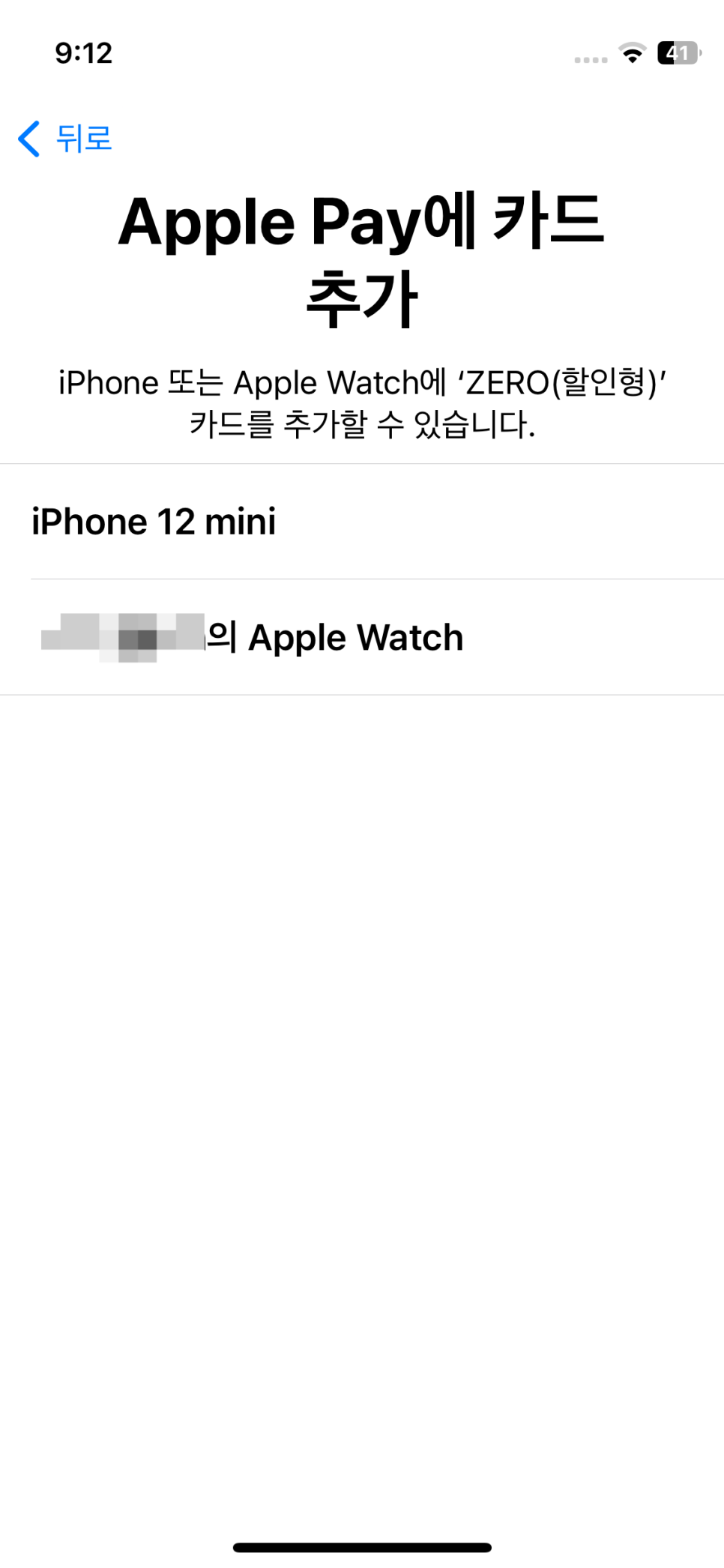Choose the Apple Watch row
Image resolution: width=724 pixels, height=1568 pixels.
[362, 637]
